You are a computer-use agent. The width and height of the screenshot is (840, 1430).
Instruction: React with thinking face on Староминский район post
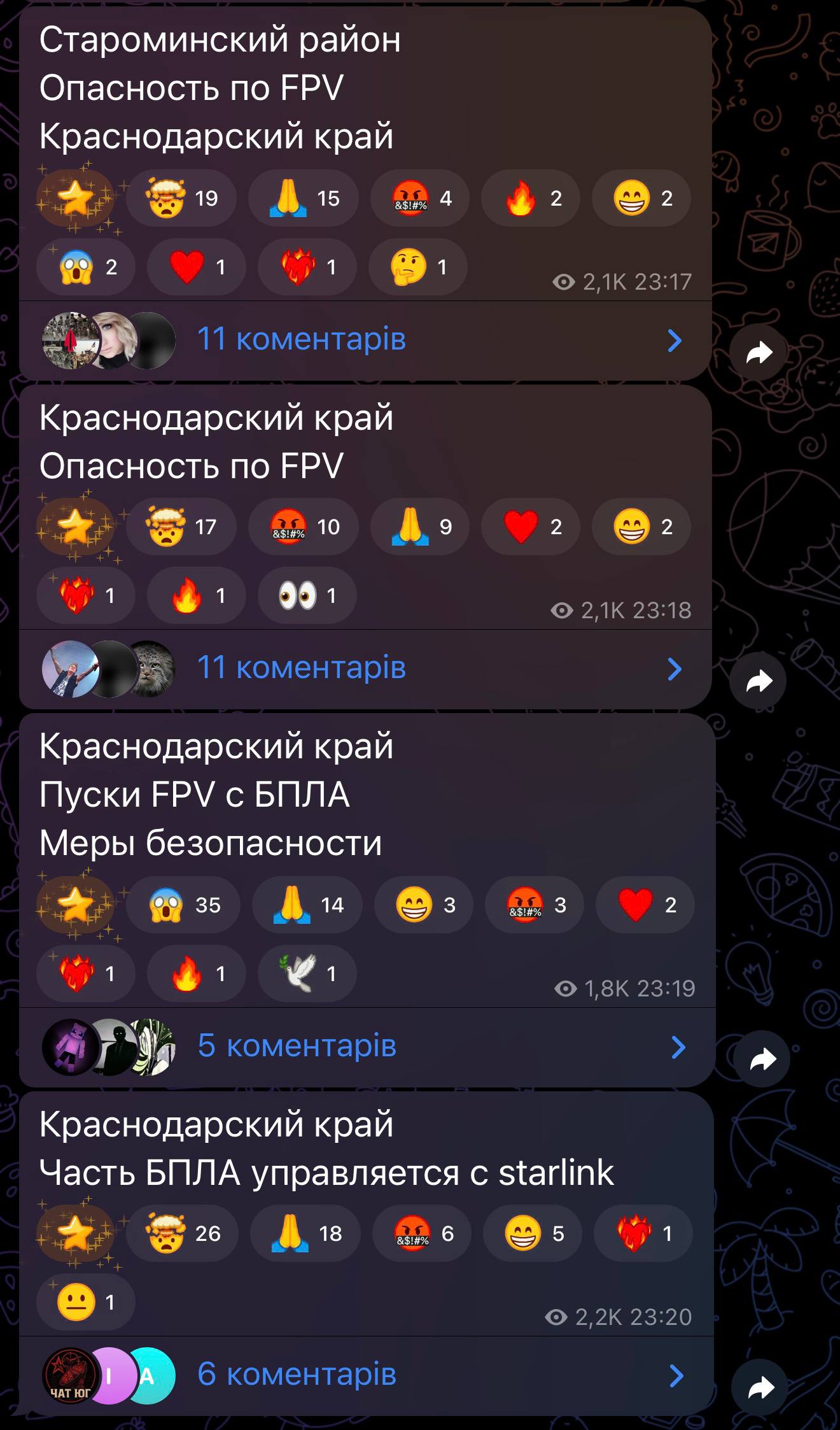coord(419,267)
